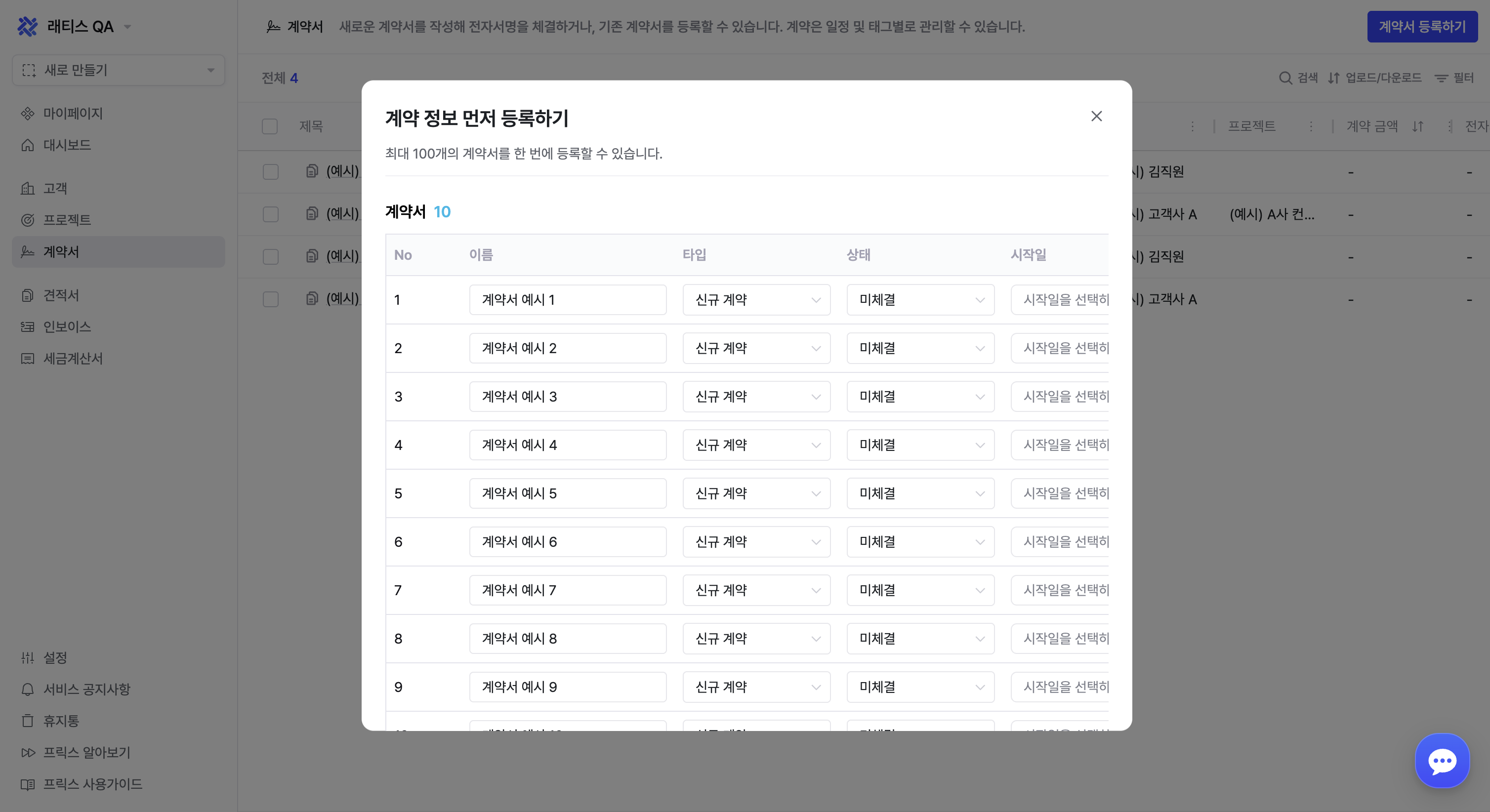
Task: Expand the 상태 dropdown in row 7
Action: pos(920,590)
